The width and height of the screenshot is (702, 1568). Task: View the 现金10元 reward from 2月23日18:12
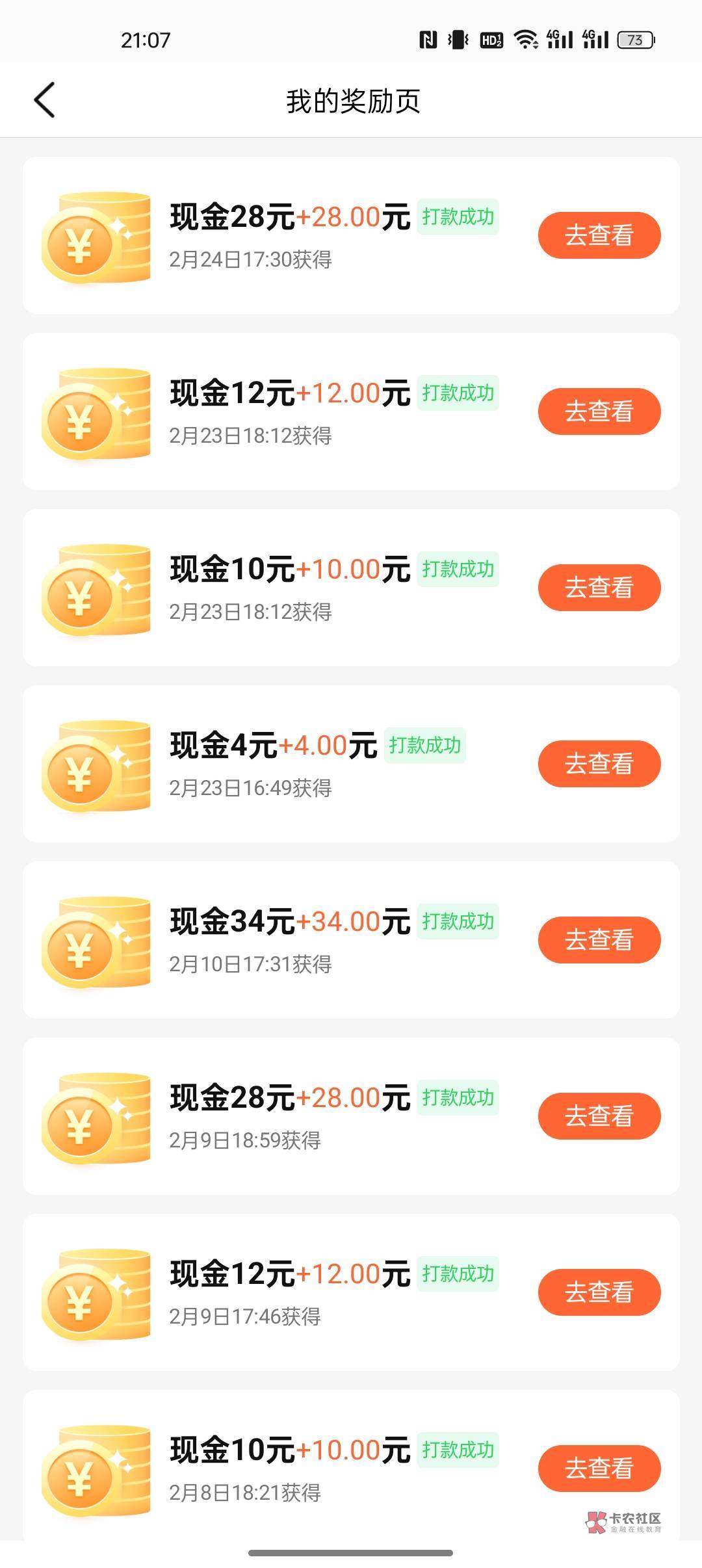599,588
